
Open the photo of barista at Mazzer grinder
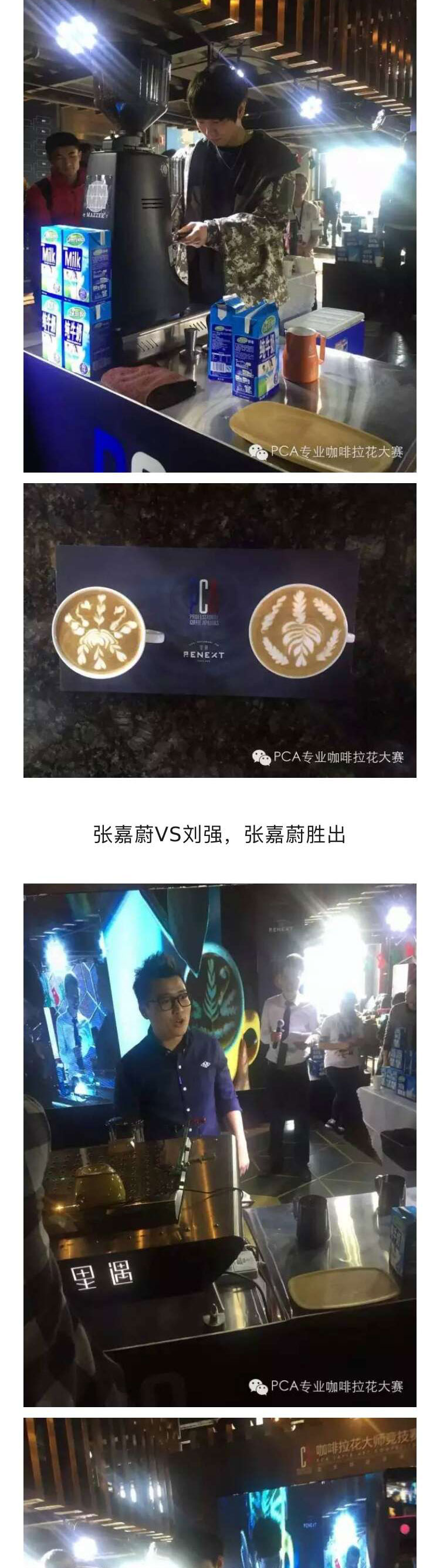219,237
